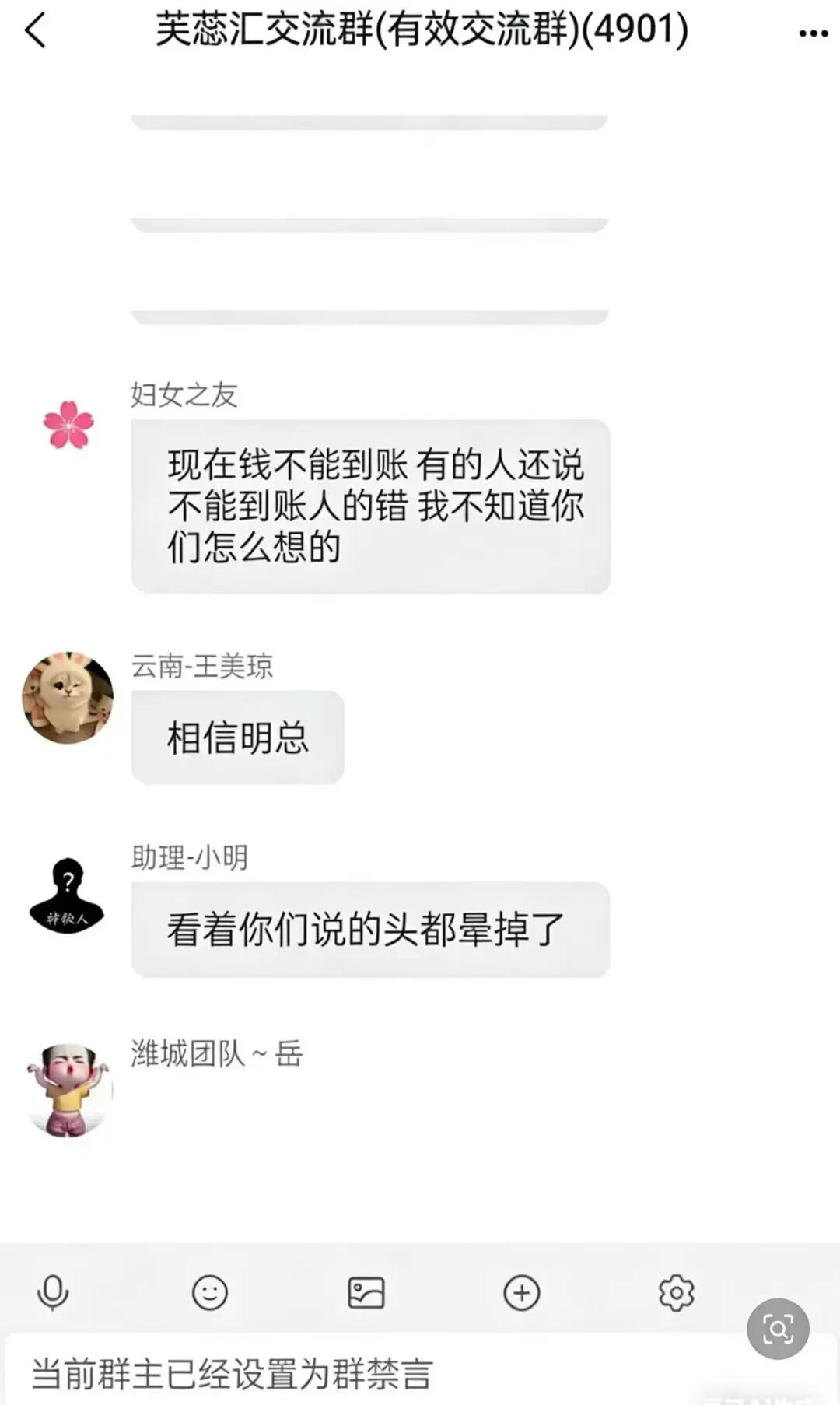Tap the nickname label 助理-小明
The image size is (840, 1405).
[187, 860]
